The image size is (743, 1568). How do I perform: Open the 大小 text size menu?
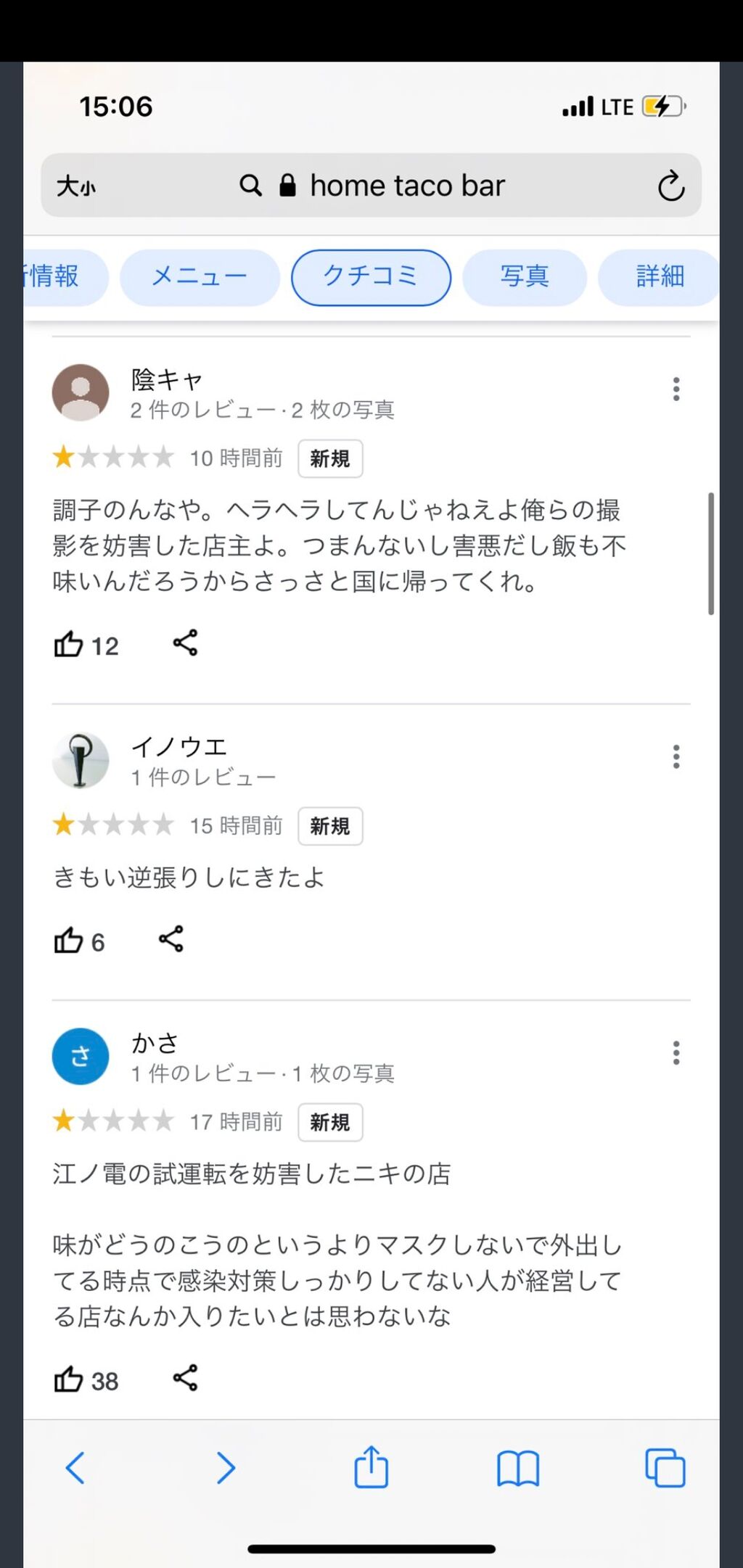(x=76, y=186)
